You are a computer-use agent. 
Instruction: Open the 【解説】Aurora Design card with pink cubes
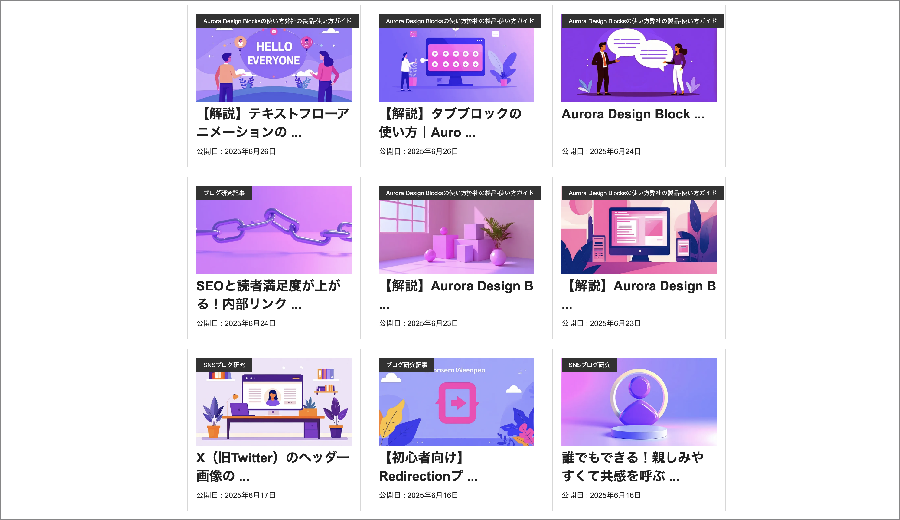456,286
